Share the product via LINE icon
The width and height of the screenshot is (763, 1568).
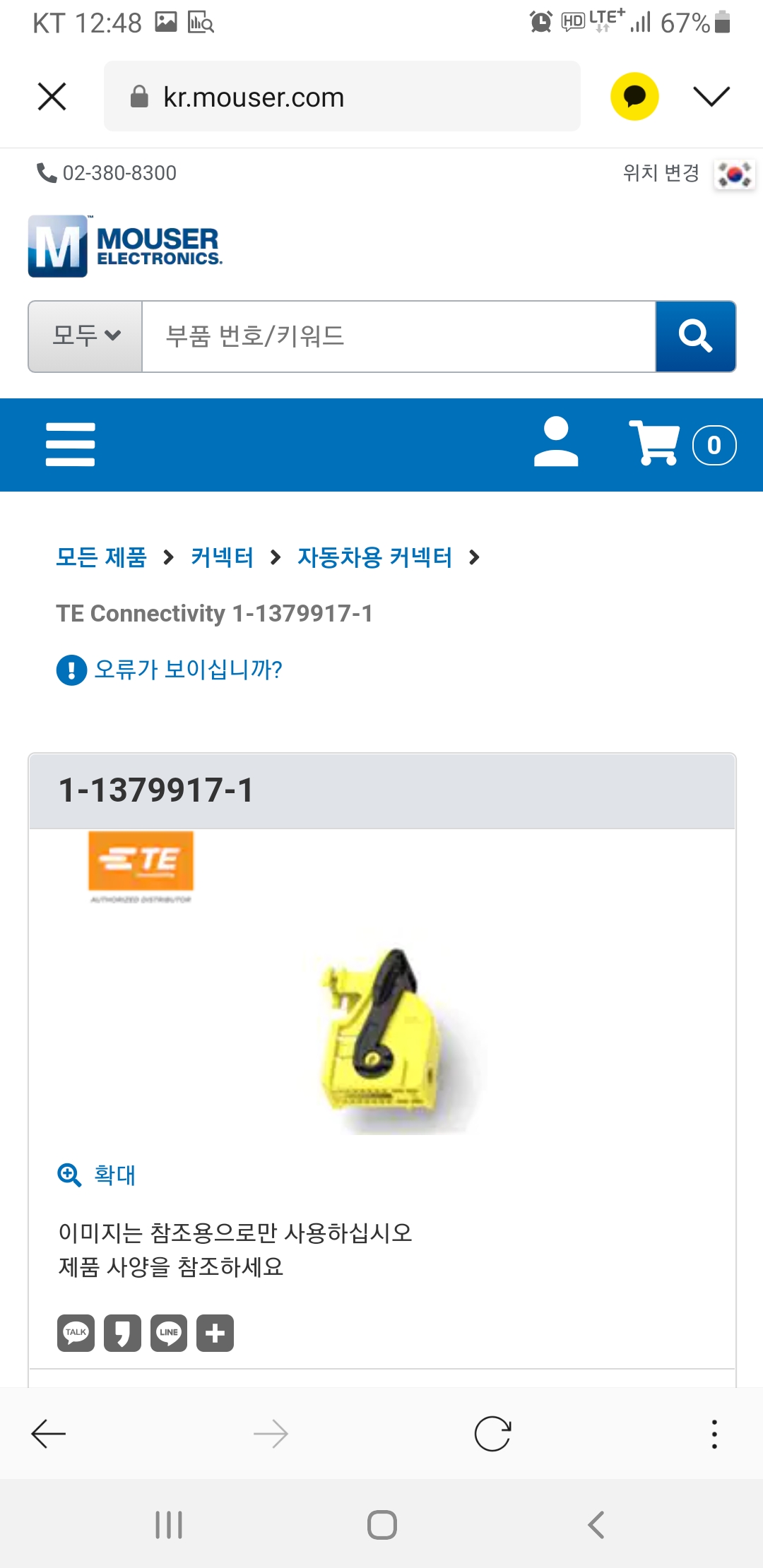tap(169, 1333)
